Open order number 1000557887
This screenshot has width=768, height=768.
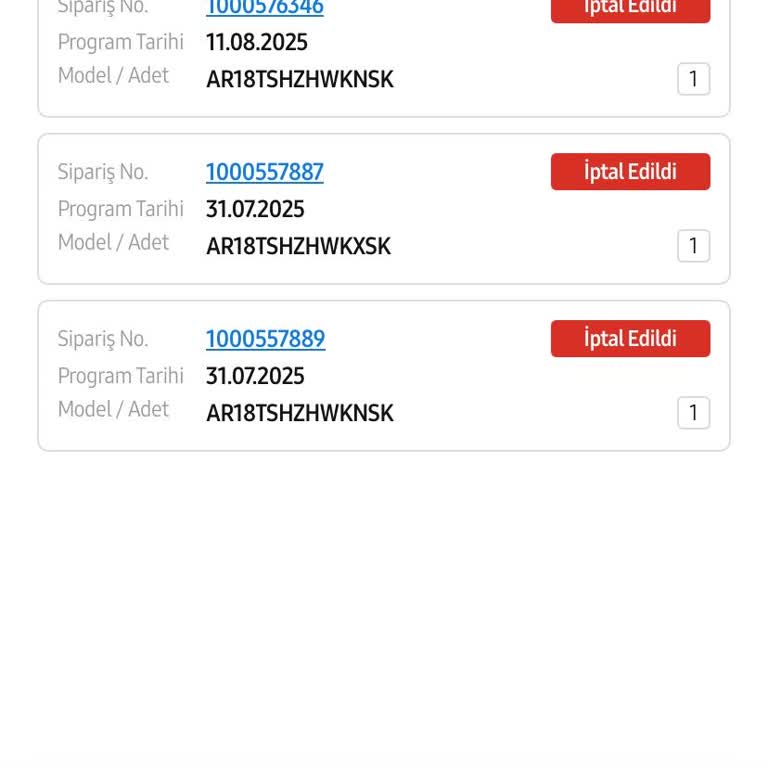pos(265,172)
